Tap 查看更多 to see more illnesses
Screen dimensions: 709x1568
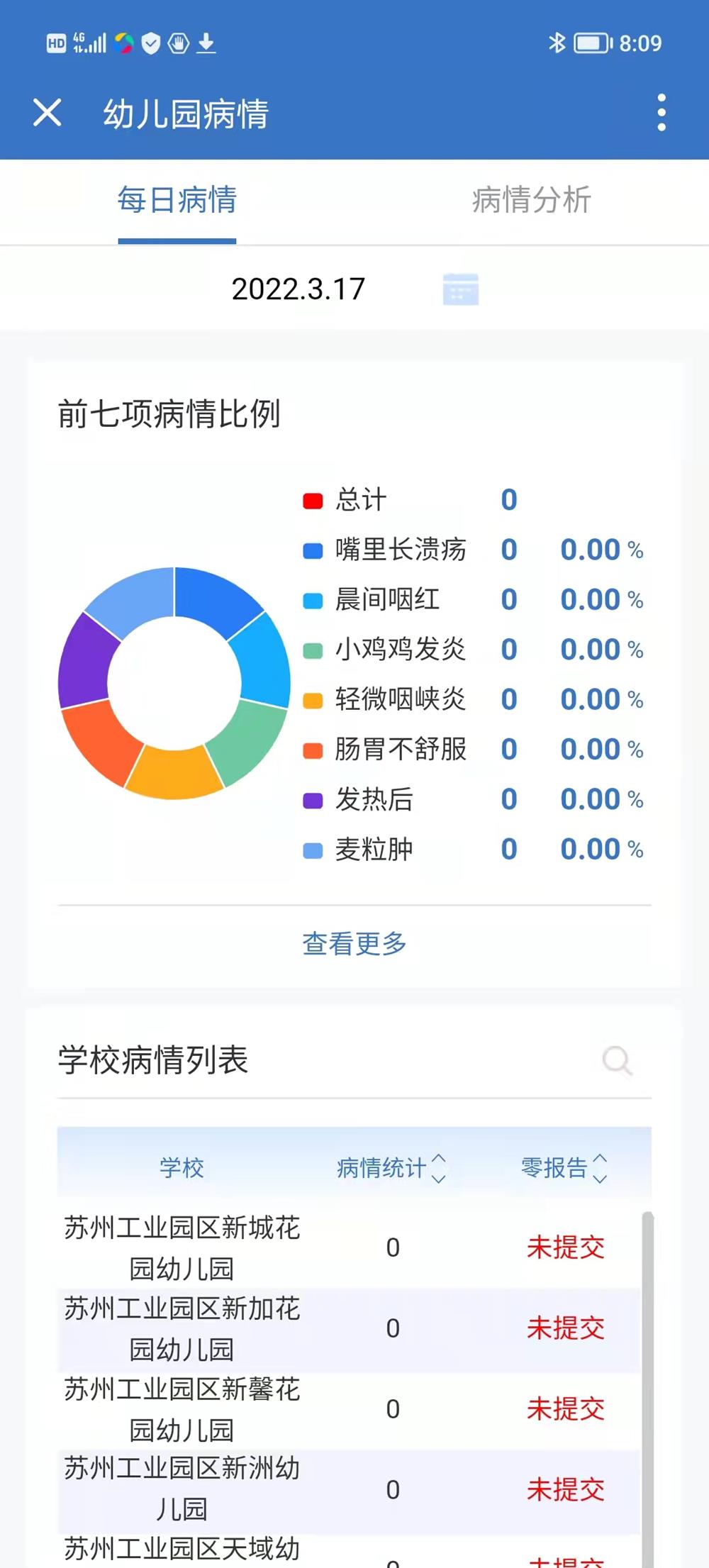(354, 944)
